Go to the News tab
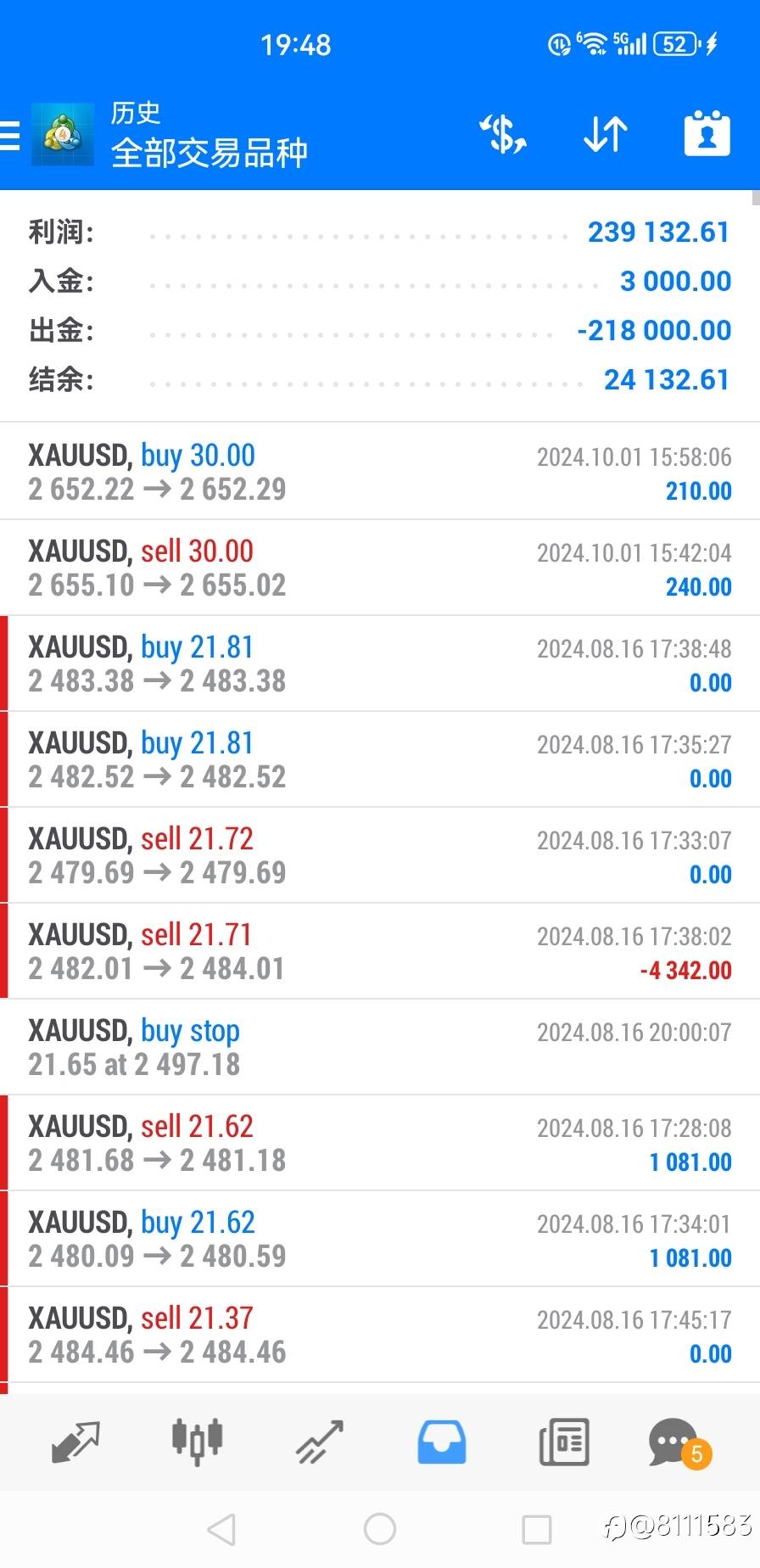Image resolution: width=760 pixels, height=1568 pixels. (x=563, y=1442)
